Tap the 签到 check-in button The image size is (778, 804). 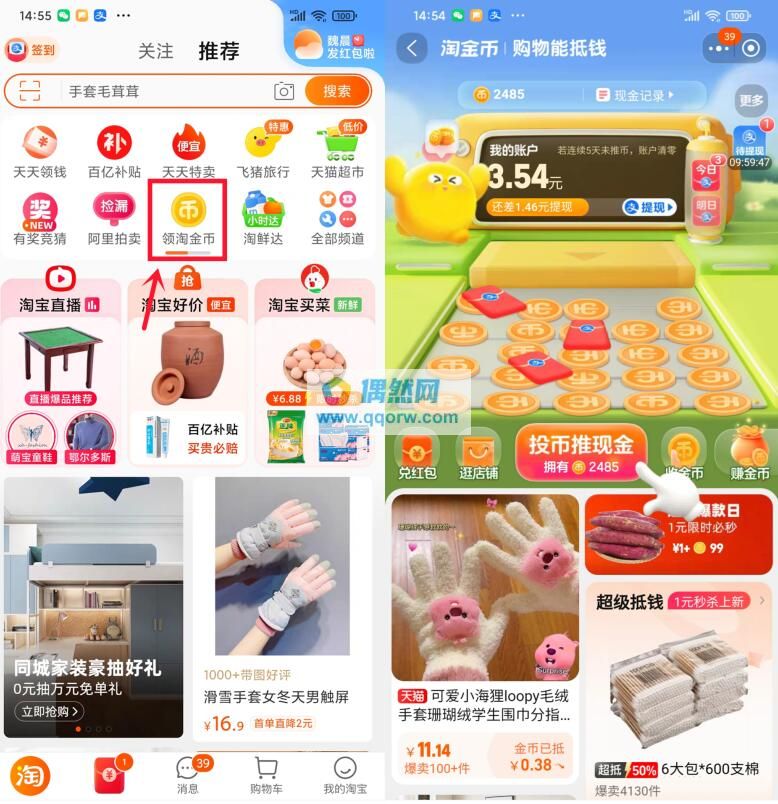(32, 49)
